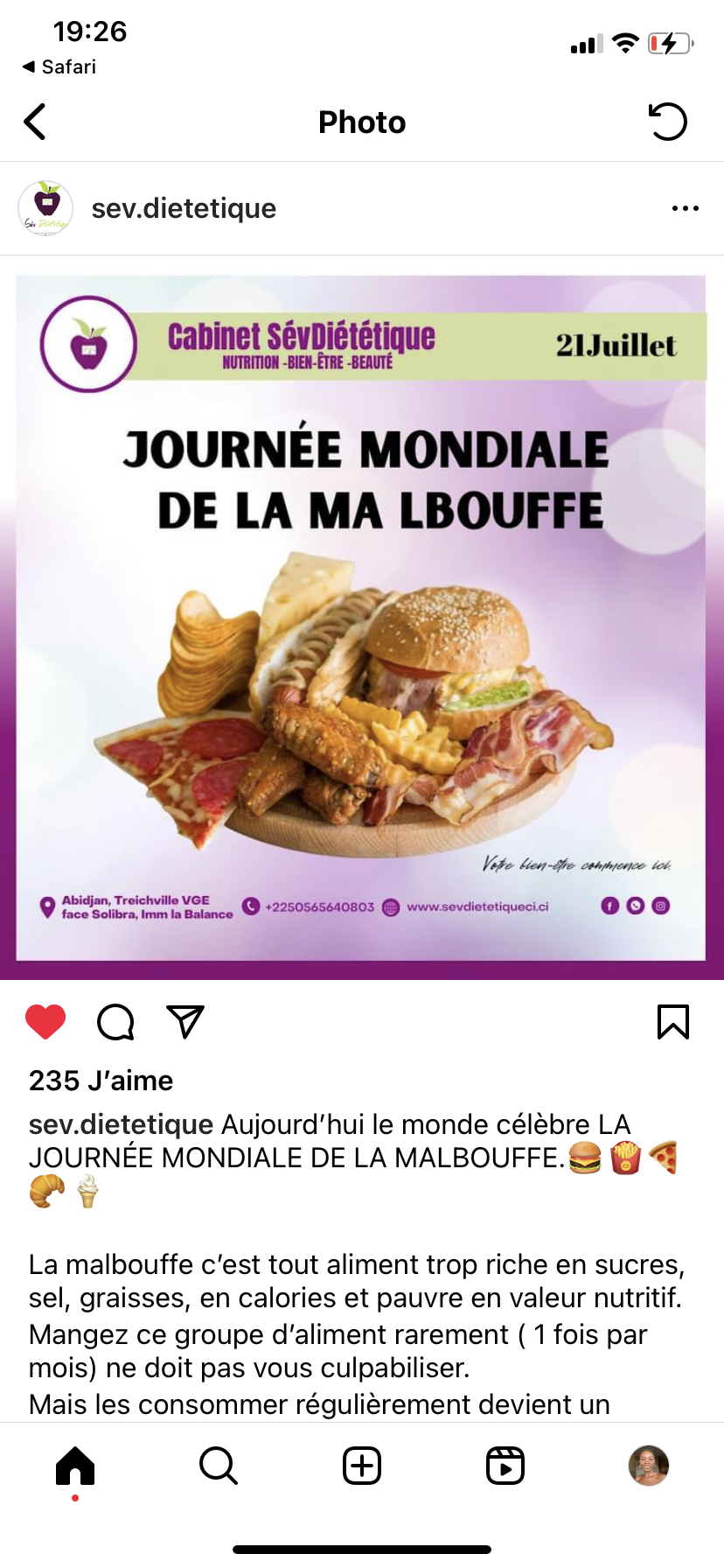
Task: Create a new post with plus tab
Action: tap(361, 1466)
